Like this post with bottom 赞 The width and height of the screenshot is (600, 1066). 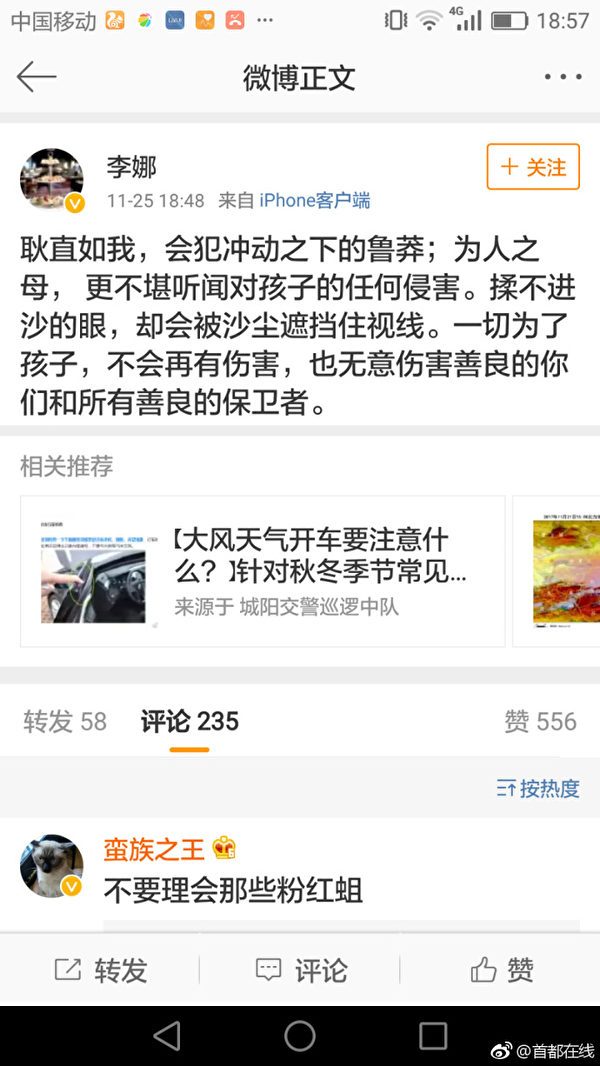501,969
